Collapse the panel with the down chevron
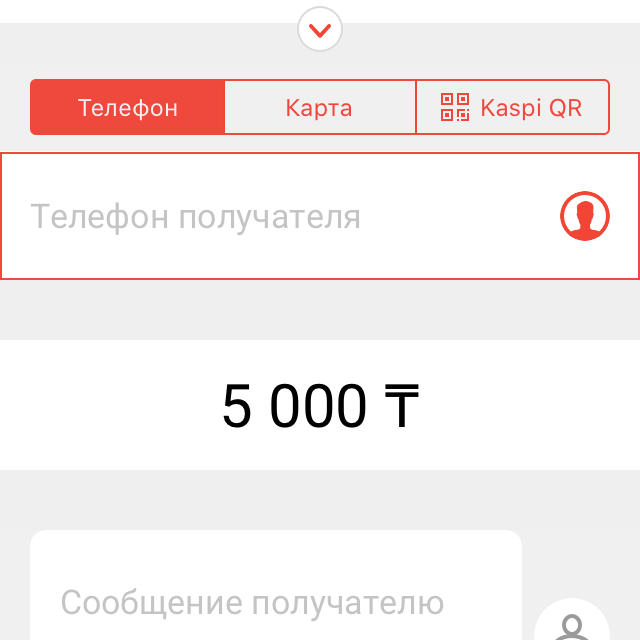Viewport: 640px width, 640px height. coord(320,29)
